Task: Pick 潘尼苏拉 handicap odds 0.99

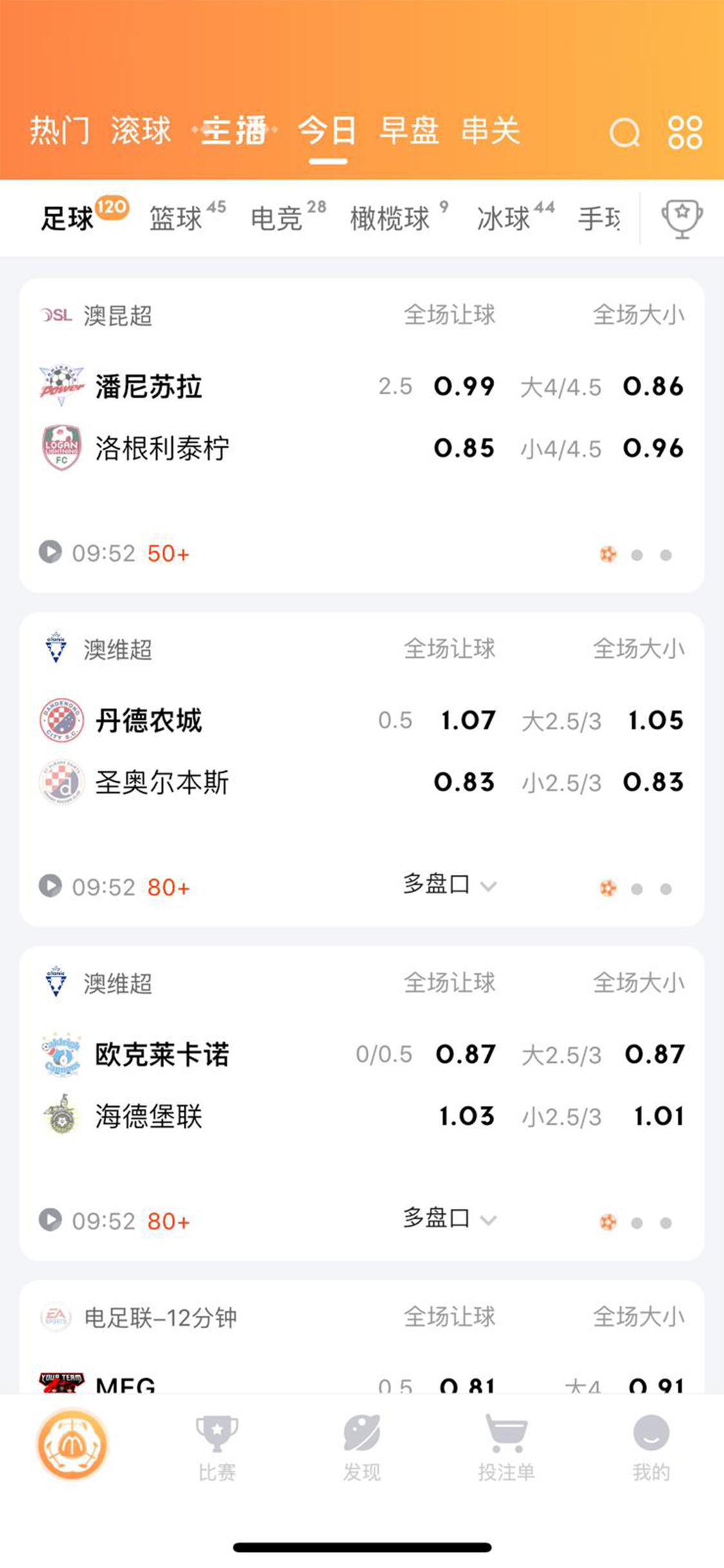Action: 463,386
